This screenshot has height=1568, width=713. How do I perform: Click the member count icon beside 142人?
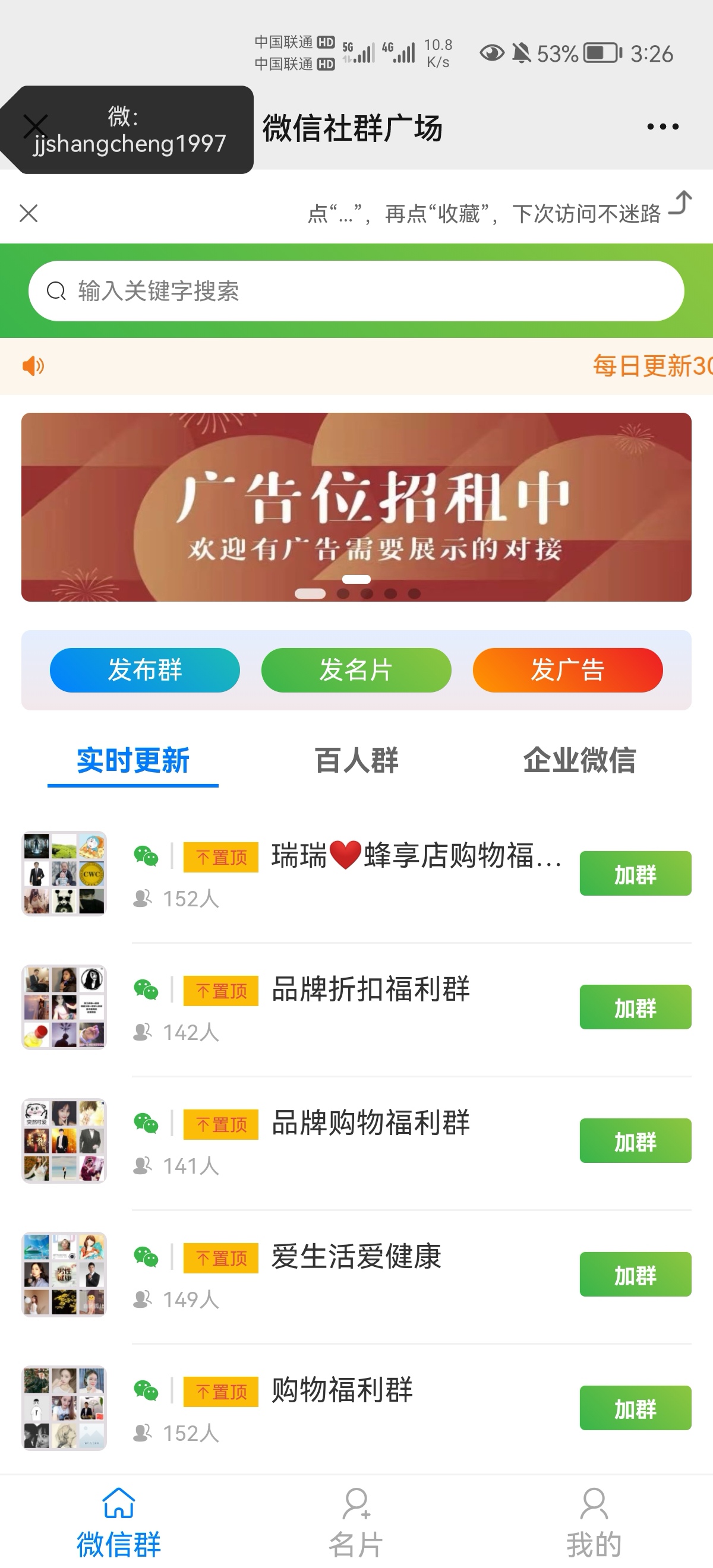(141, 1033)
